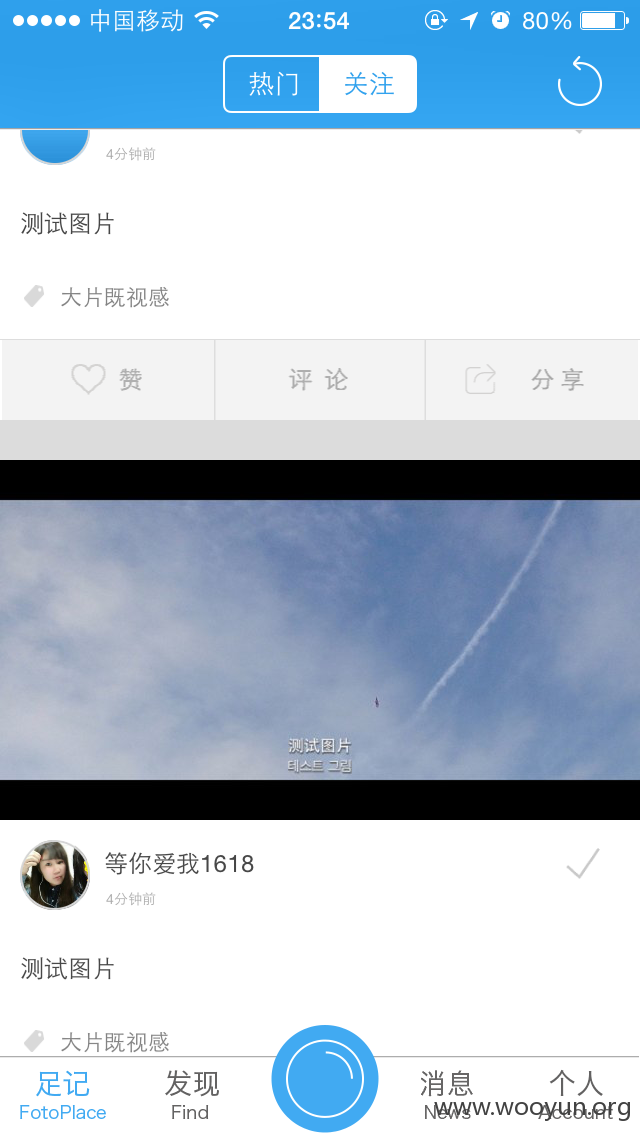The image size is (640, 1136).
Task: Open 个人 Account tab
Action: tap(576, 1095)
